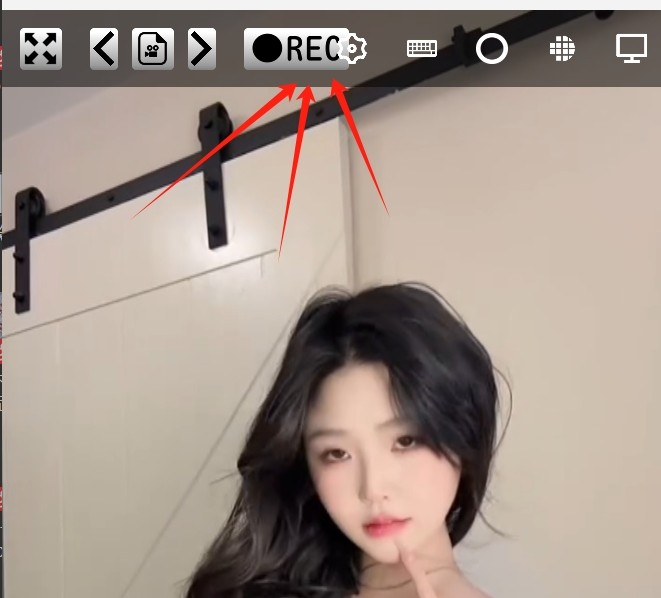Open the keyboard icon

pyautogui.click(x=422, y=48)
